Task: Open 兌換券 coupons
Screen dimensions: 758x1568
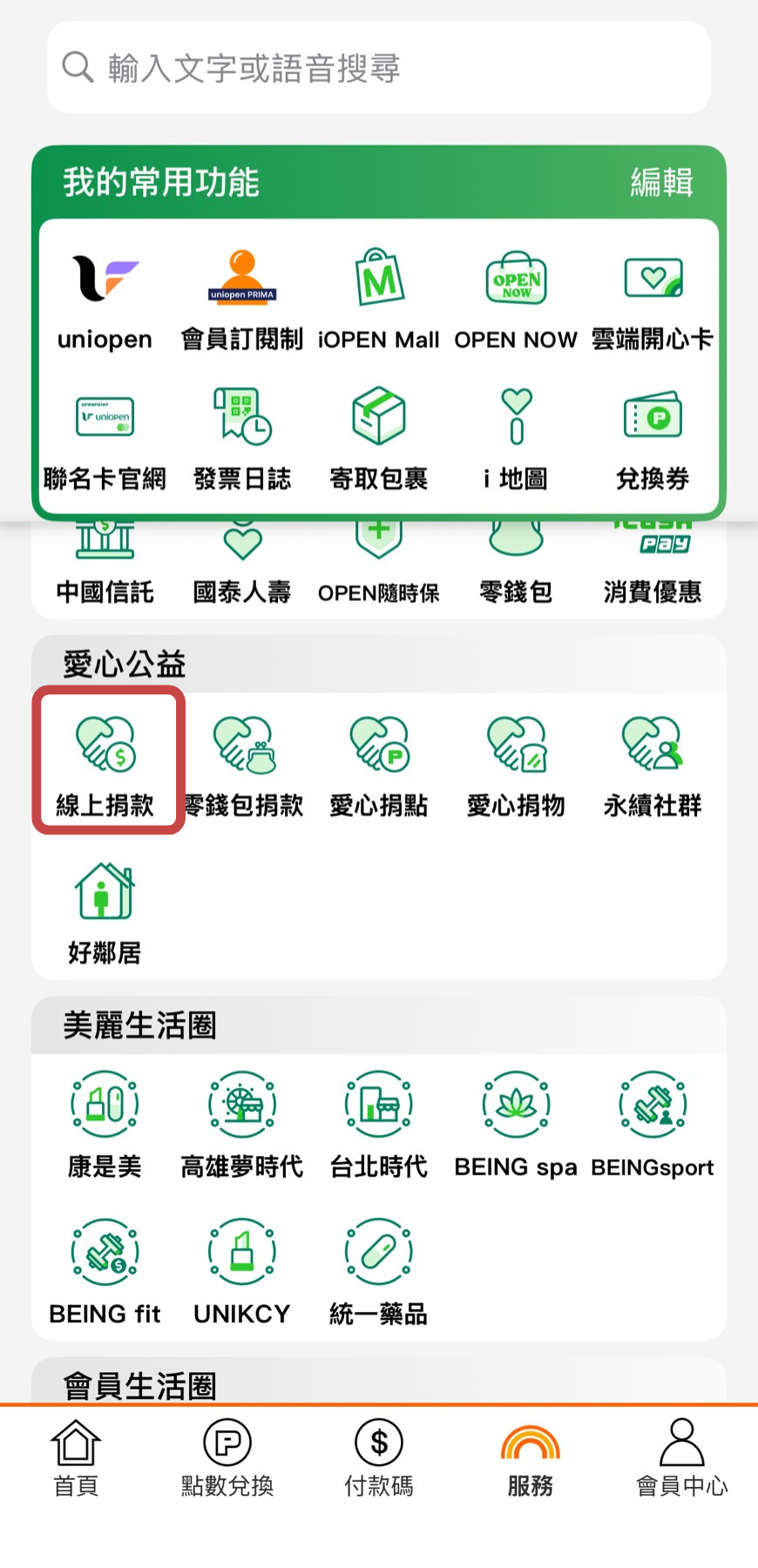Action: (653, 440)
